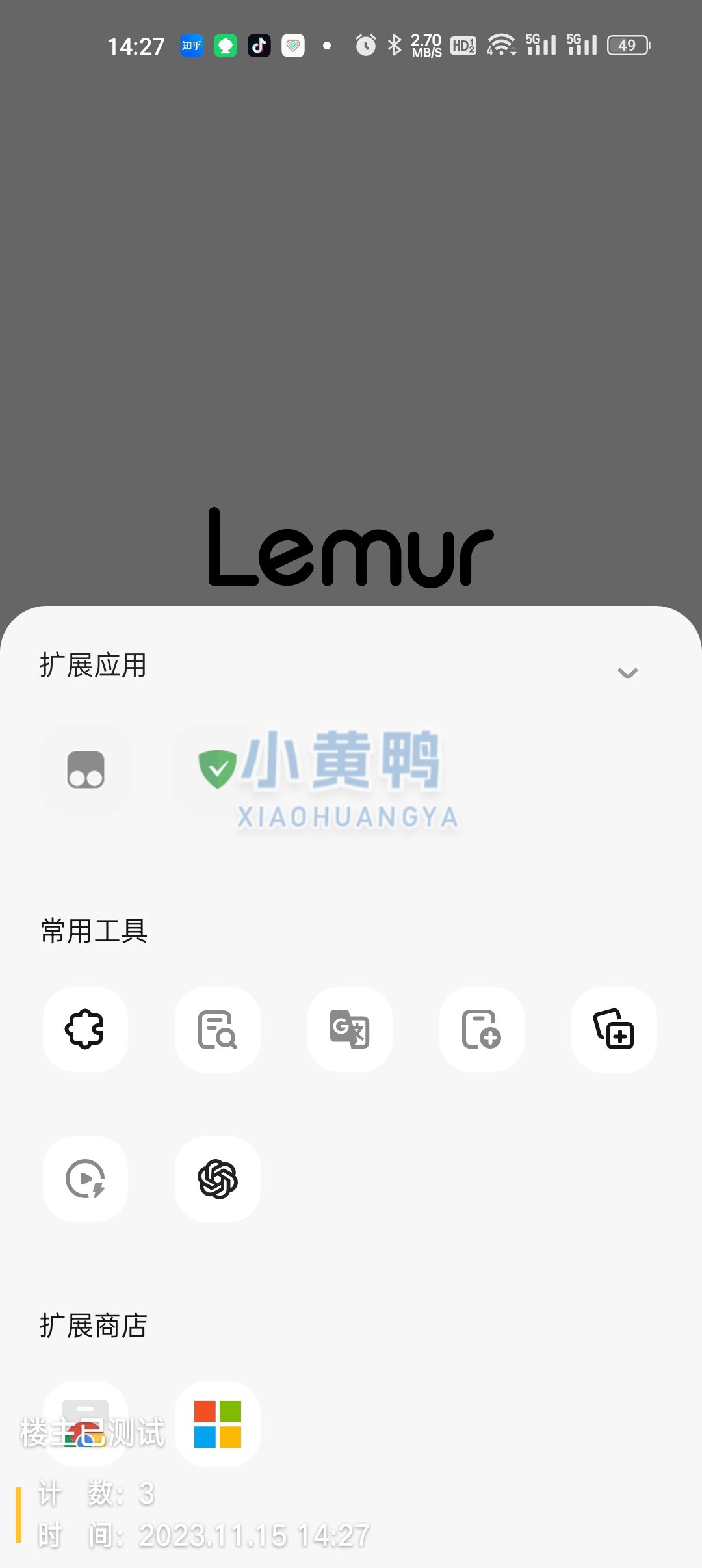702x1568 pixels.
Task: Open the find-in-page search tool
Action: pos(217,1030)
